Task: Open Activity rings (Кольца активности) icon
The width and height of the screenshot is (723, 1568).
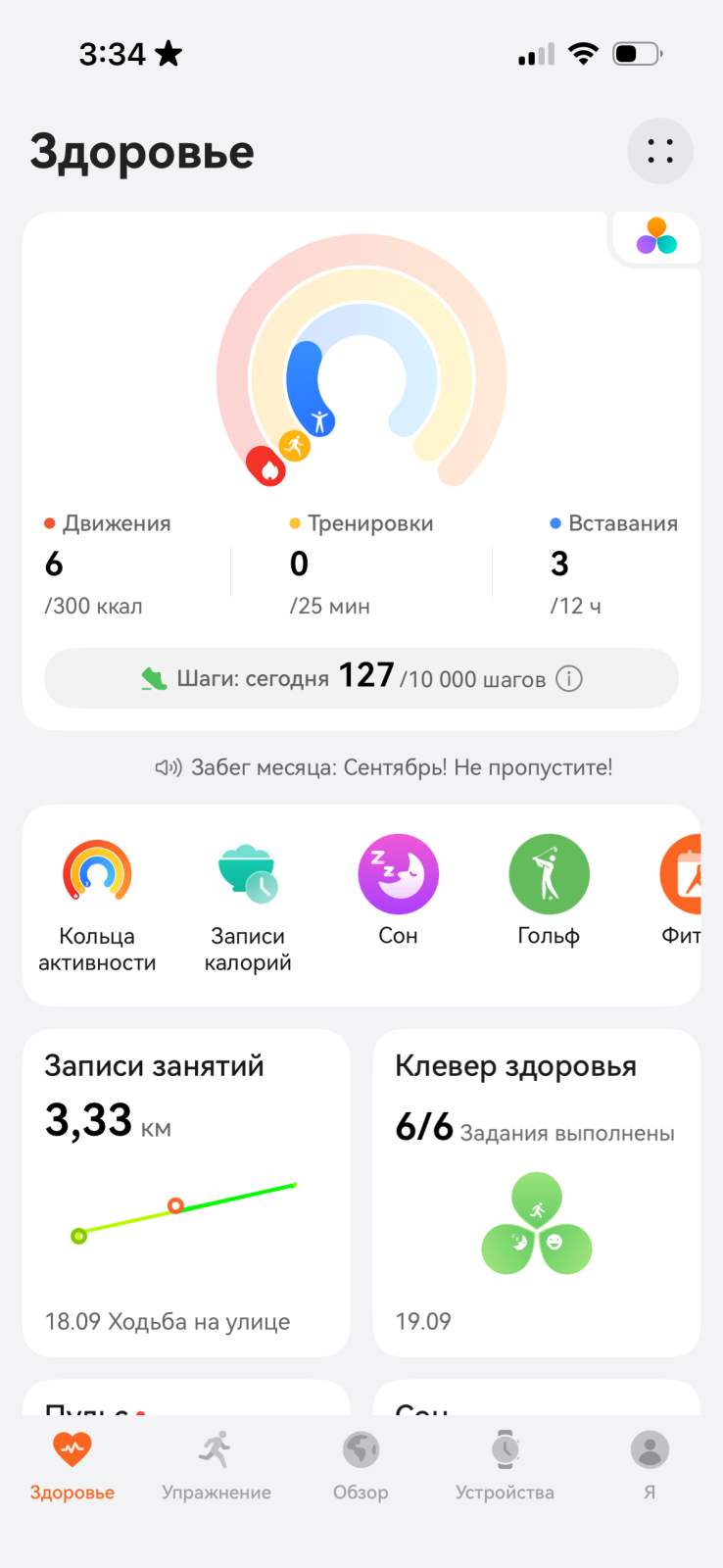Action: click(98, 873)
